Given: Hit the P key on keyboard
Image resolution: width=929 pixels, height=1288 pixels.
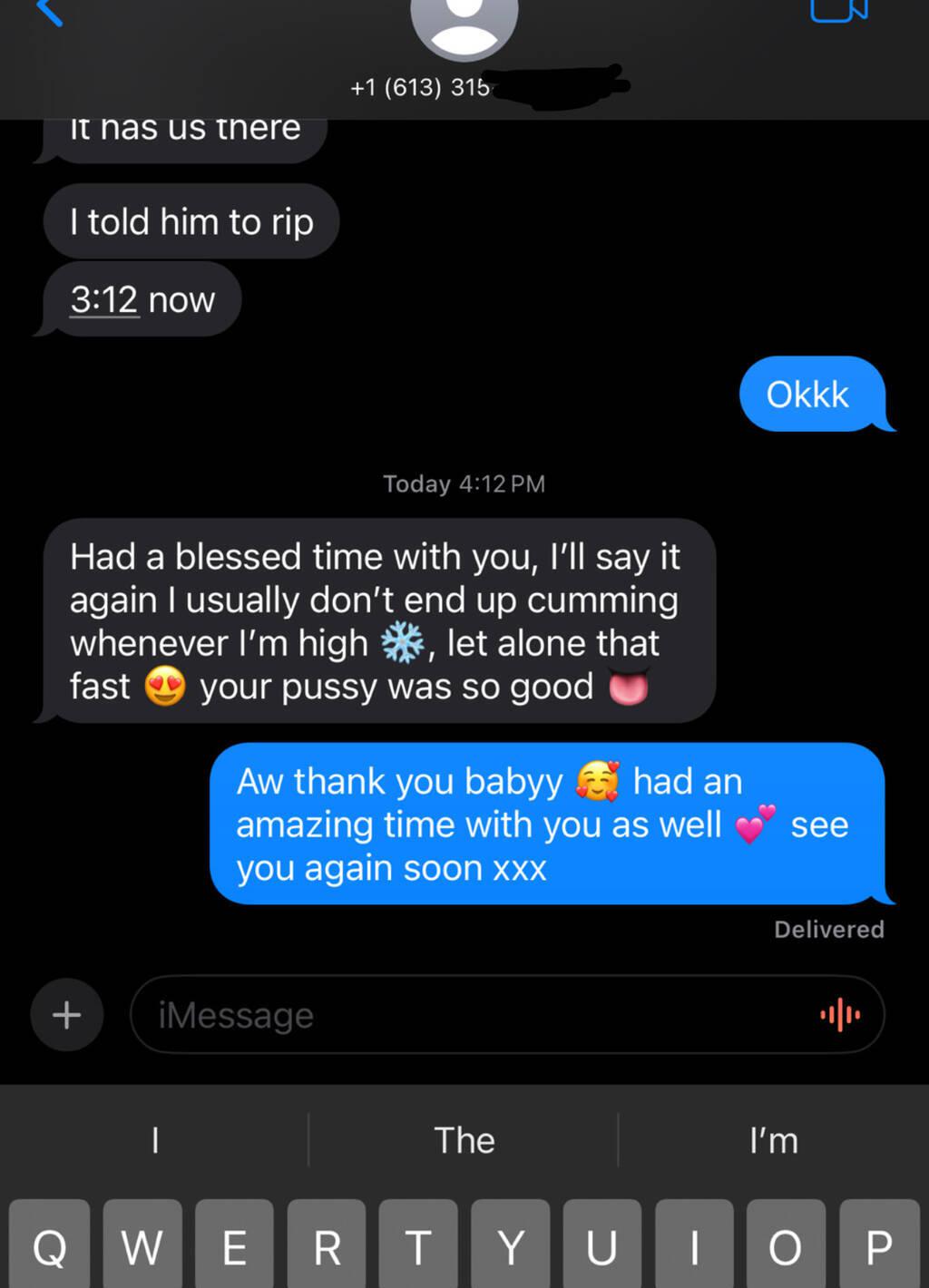Looking at the screenshot, I should point(878,1247).
